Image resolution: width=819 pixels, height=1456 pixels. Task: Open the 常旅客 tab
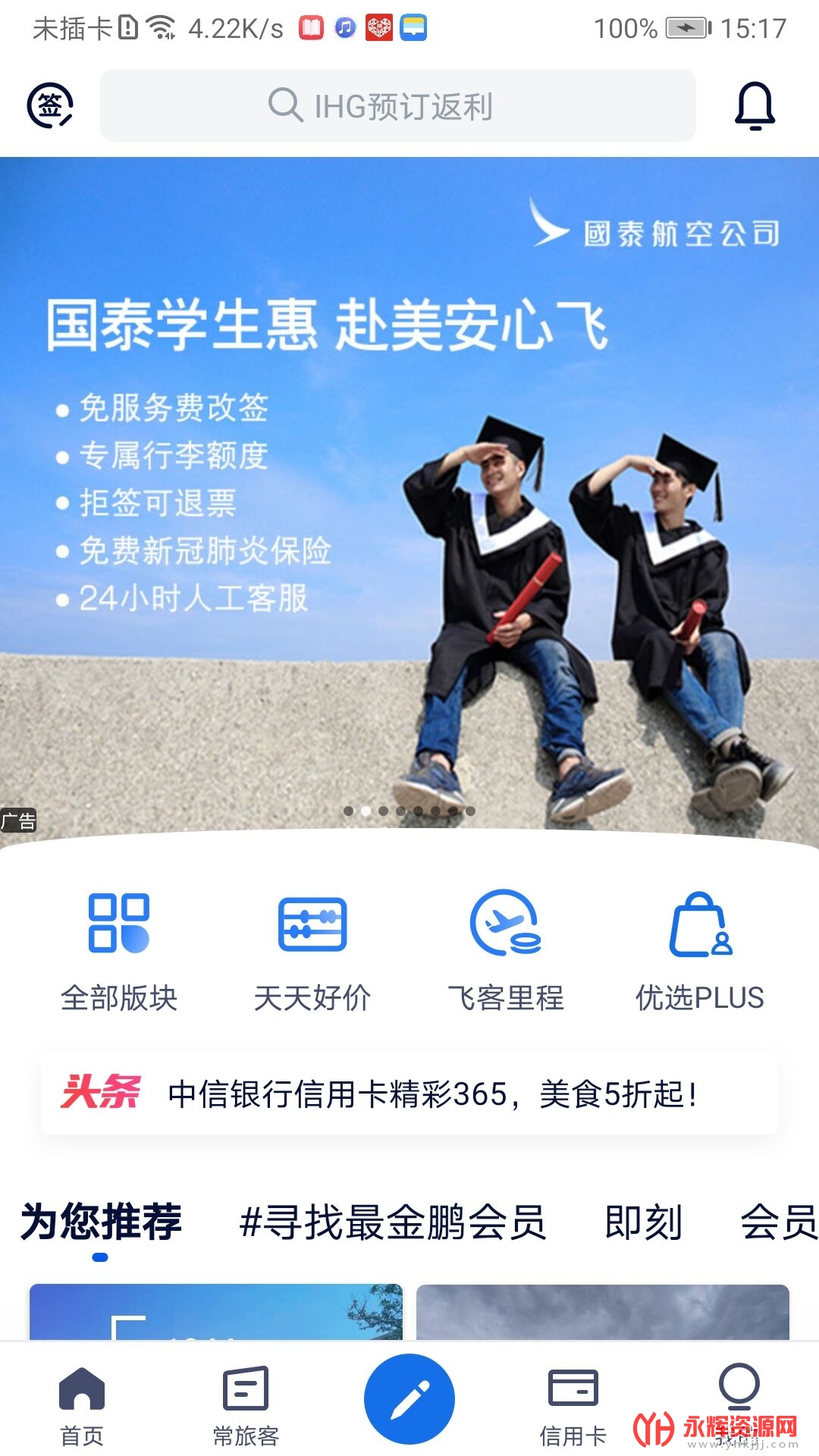(246, 1405)
